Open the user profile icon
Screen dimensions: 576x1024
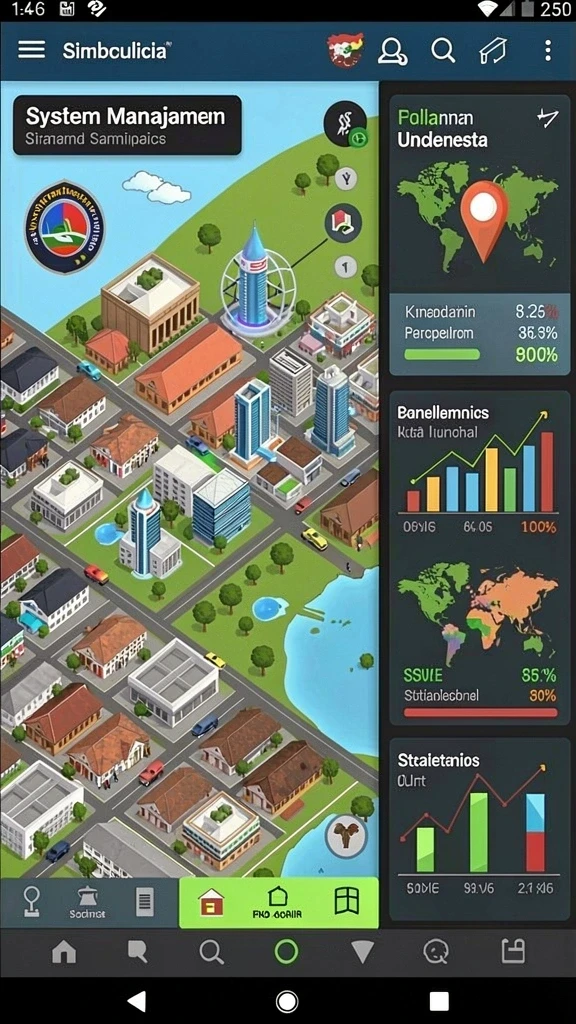click(x=392, y=50)
